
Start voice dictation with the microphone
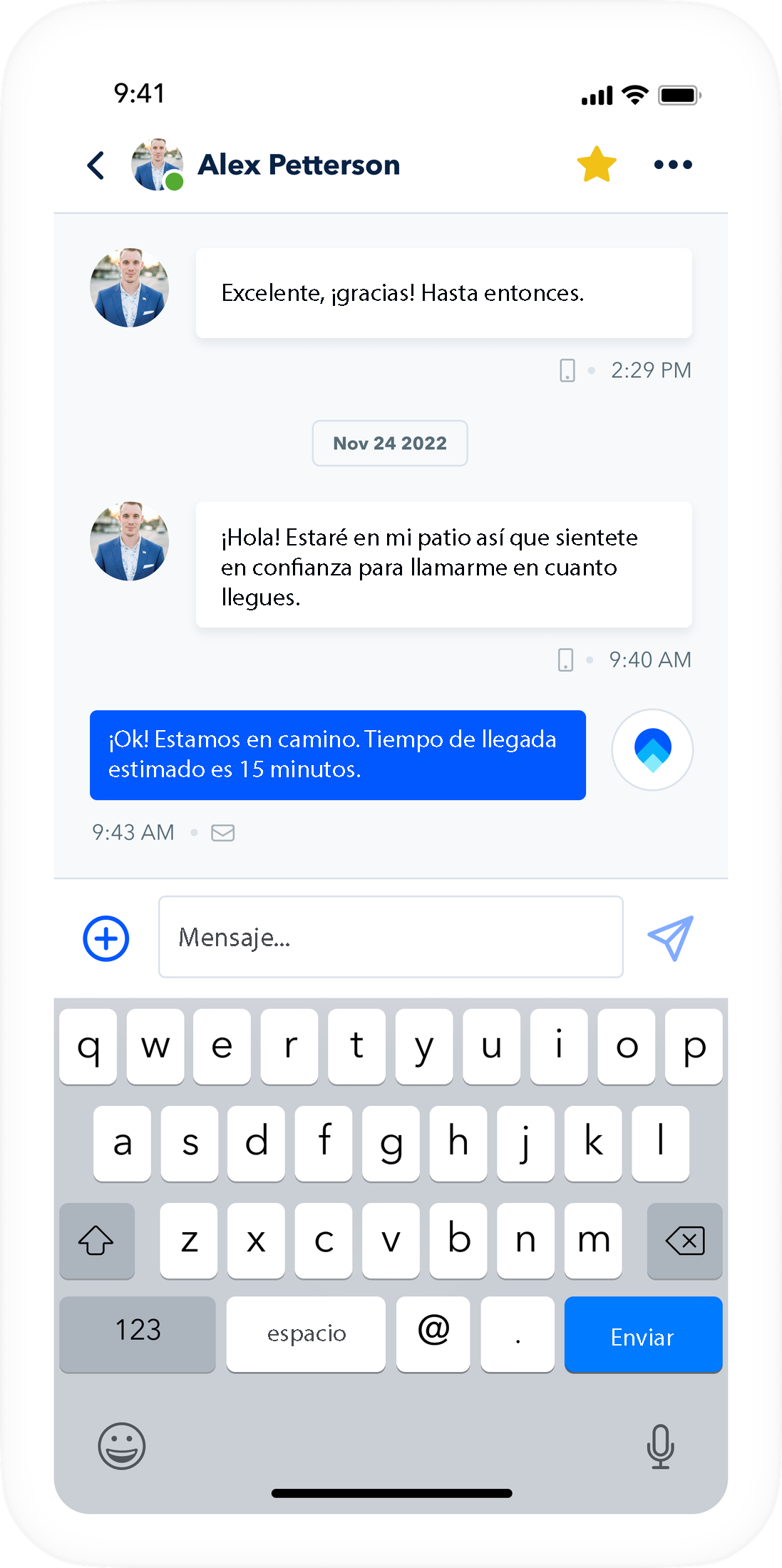[660, 1446]
